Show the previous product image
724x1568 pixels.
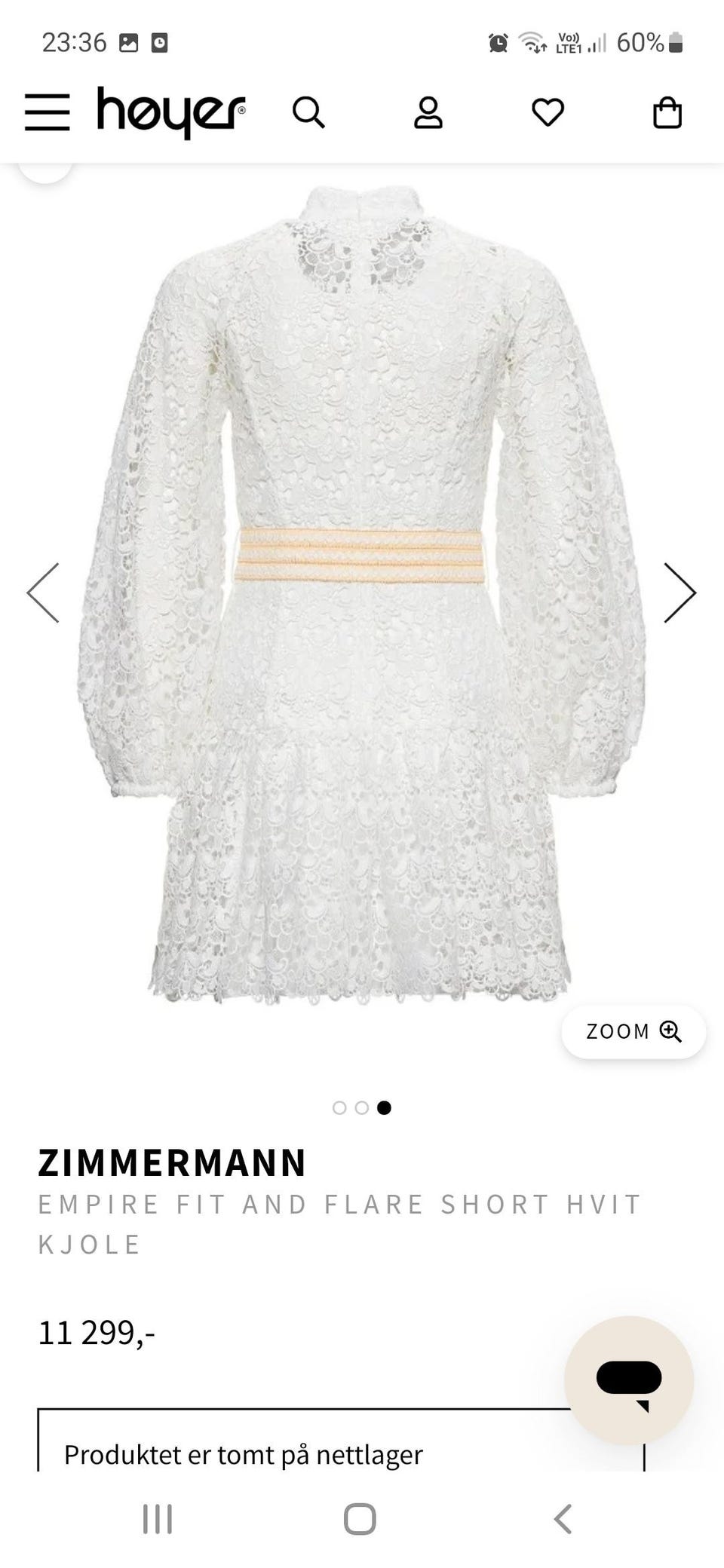click(x=43, y=593)
